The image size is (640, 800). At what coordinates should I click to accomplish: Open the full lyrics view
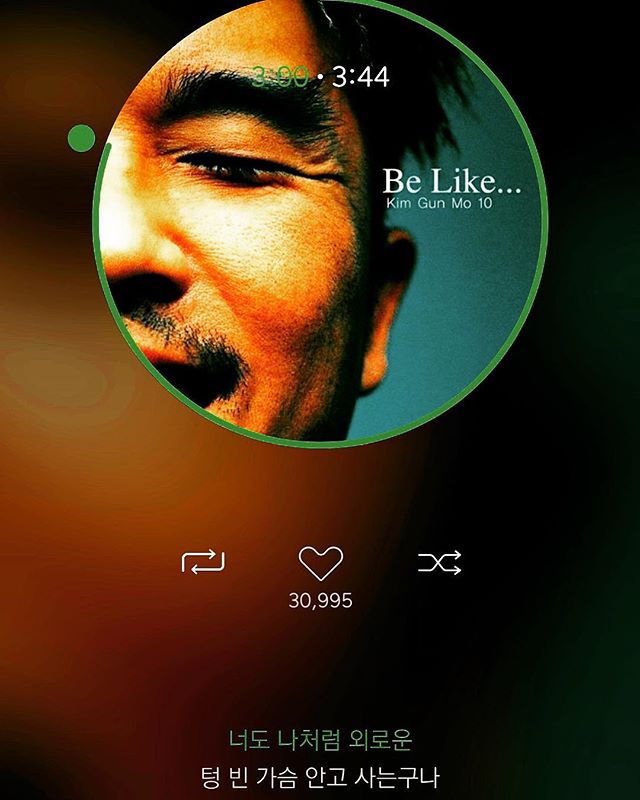point(320,759)
